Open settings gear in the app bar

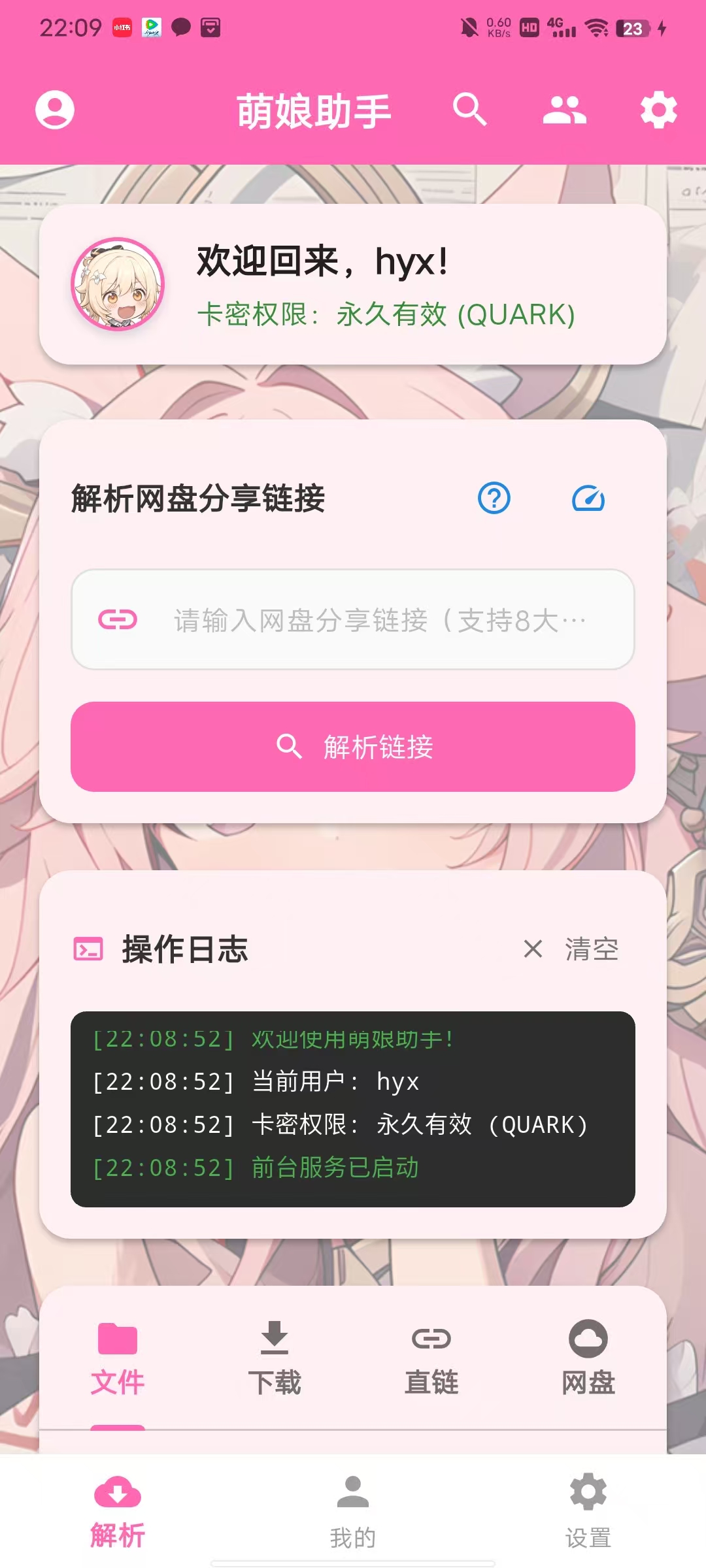658,110
